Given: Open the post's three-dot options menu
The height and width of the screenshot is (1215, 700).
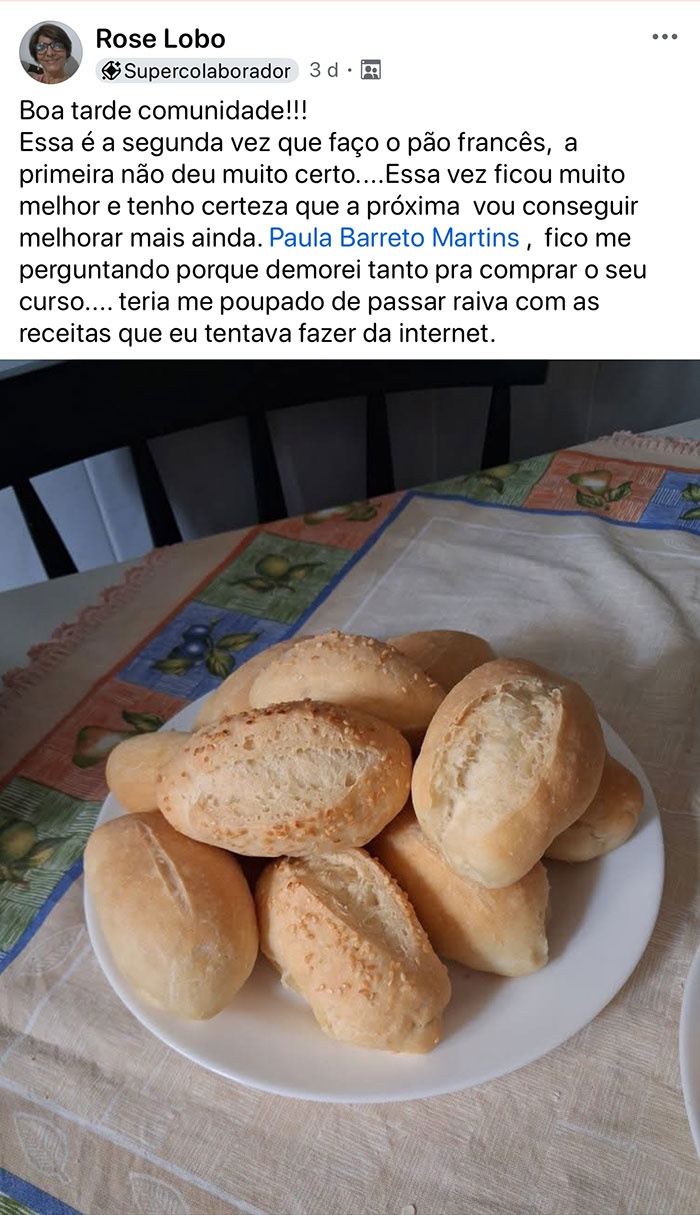Looking at the screenshot, I should pyautogui.click(x=665, y=37).
